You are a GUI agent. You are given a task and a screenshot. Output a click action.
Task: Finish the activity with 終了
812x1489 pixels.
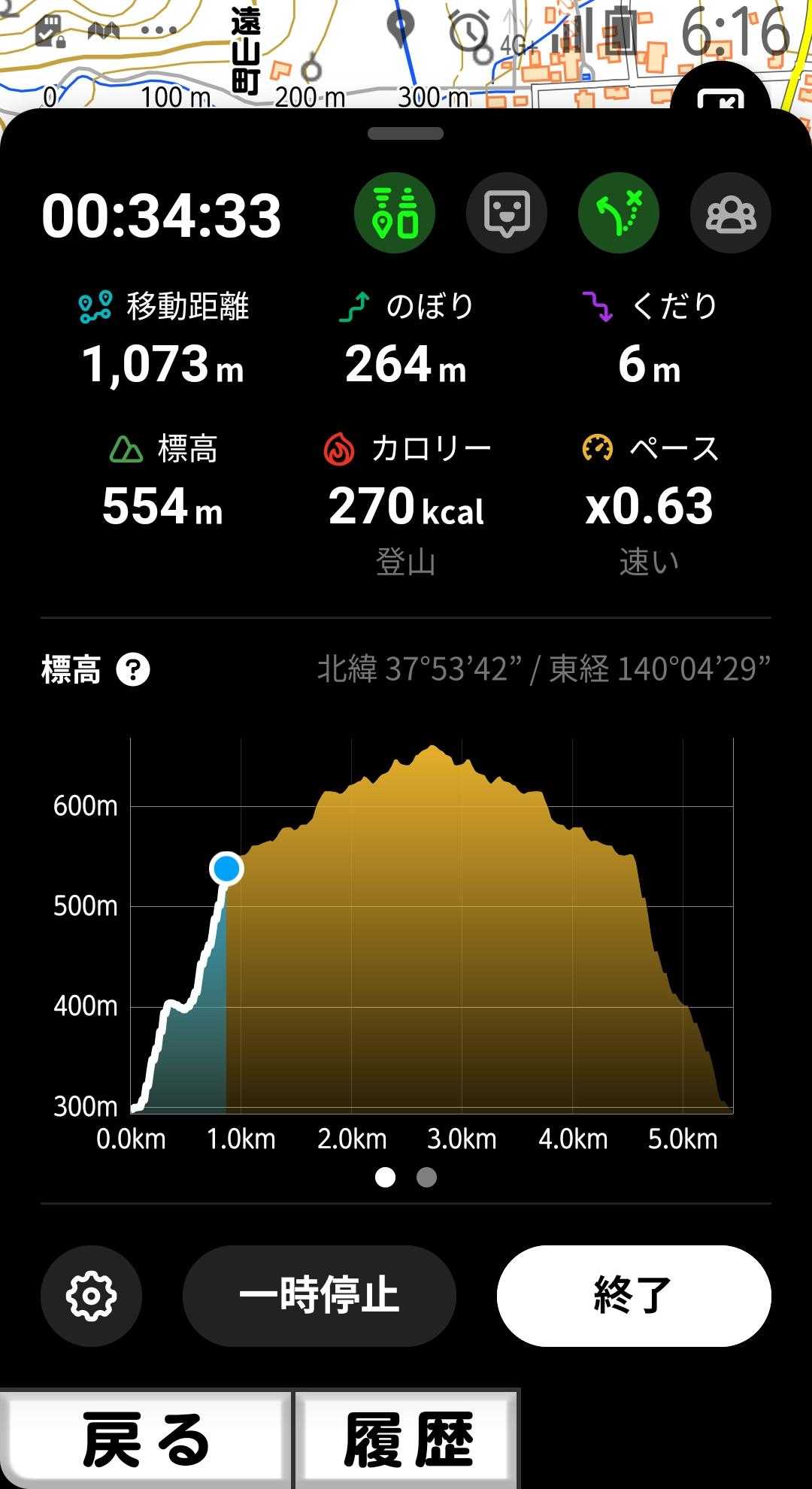click(x=633, y=1295)
